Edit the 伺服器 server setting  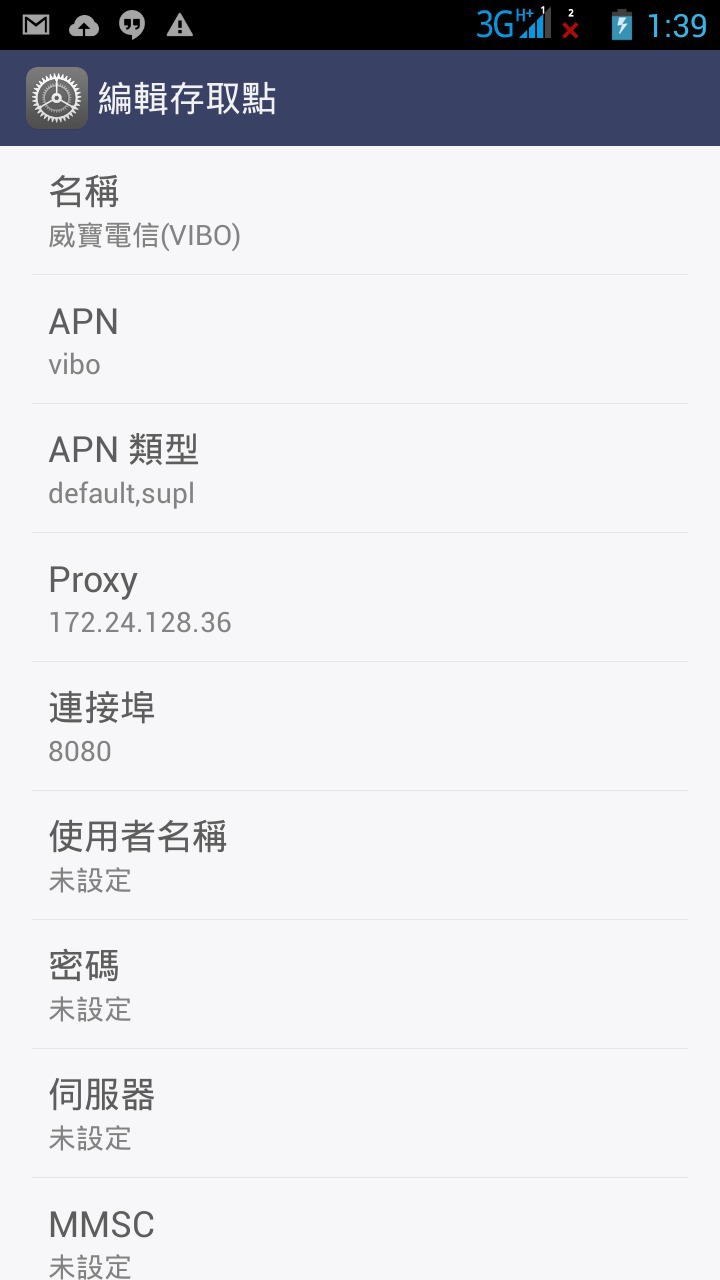[360, 1114]
